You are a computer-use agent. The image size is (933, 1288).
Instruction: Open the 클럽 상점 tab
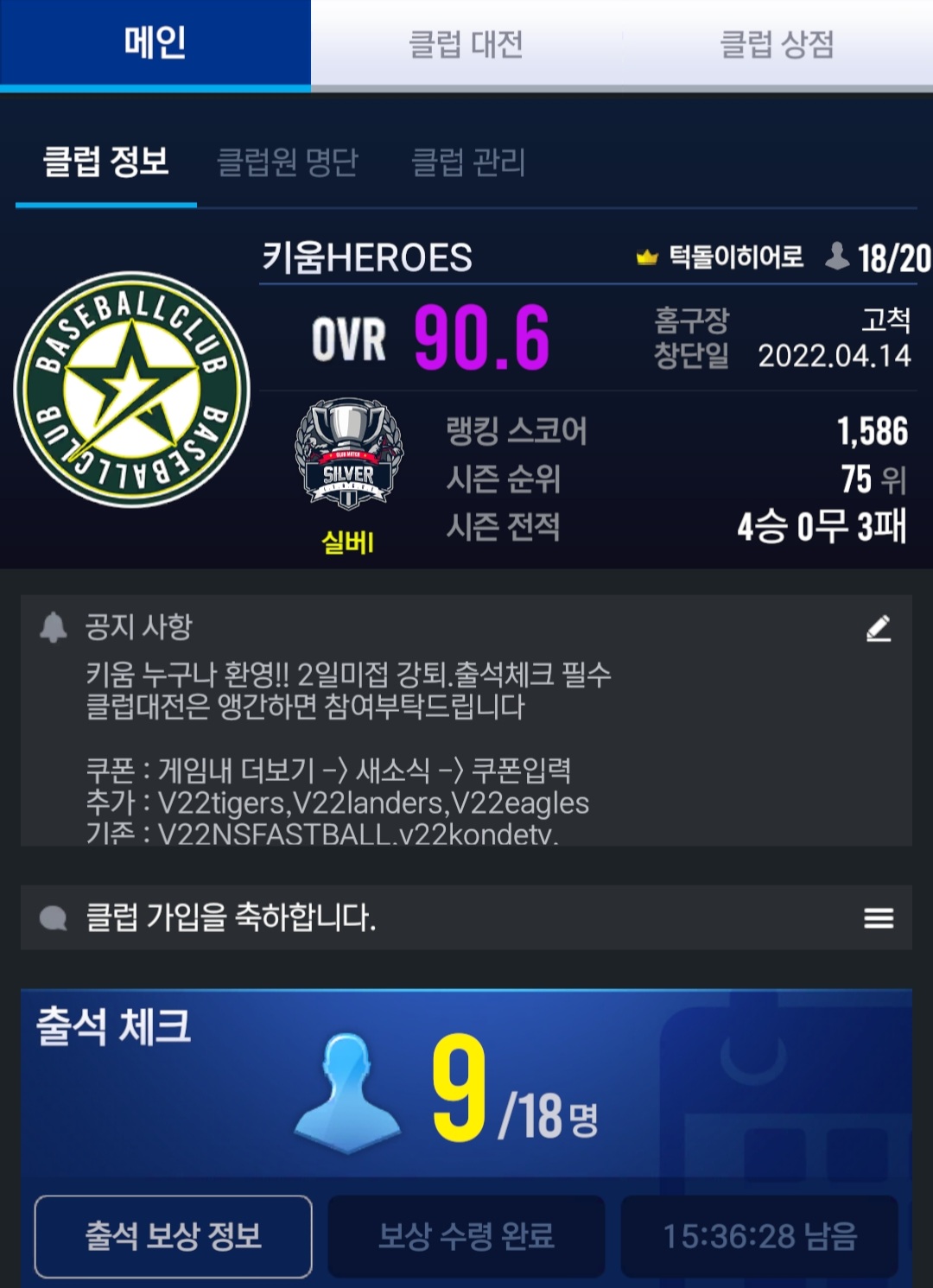tap(777, 43)
